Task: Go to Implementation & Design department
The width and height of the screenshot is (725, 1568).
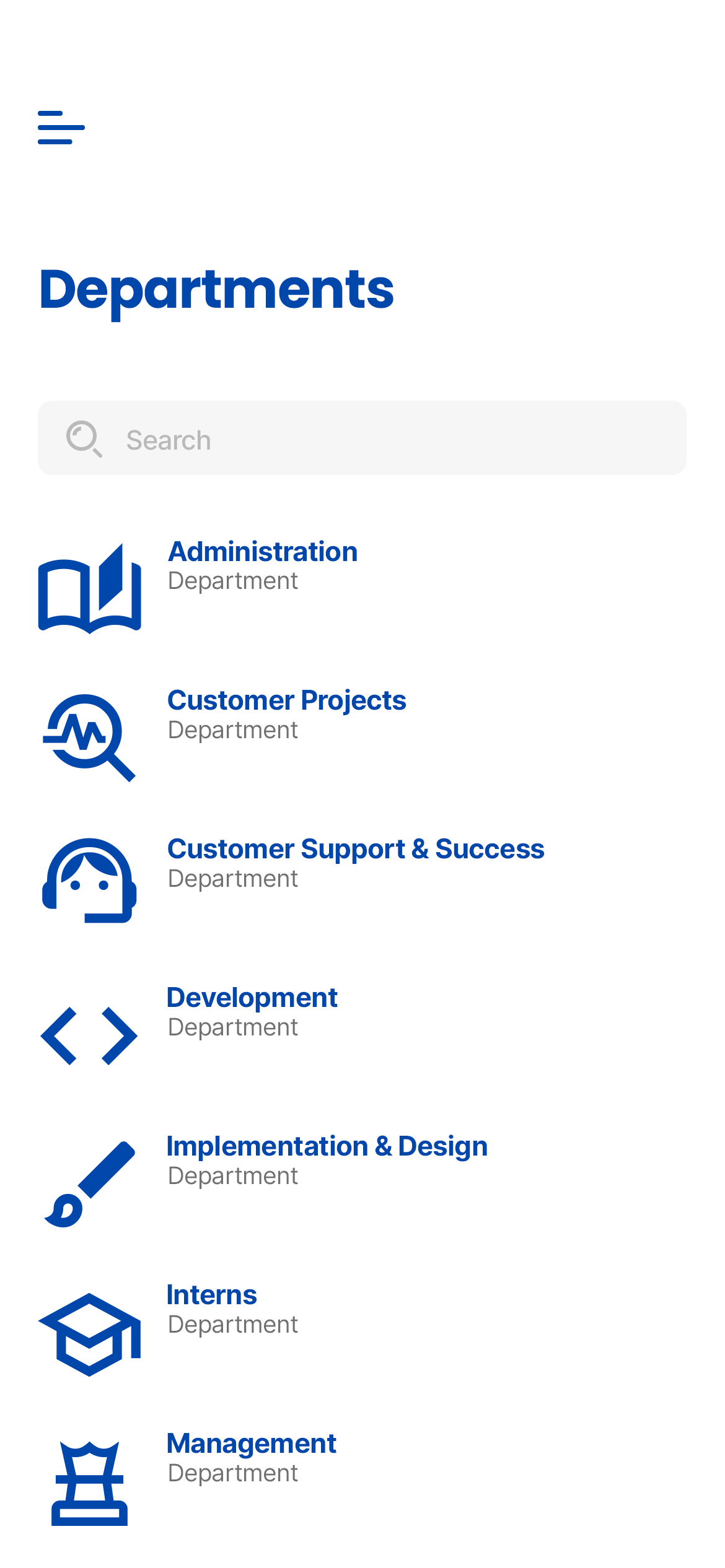Action: pyautogui.click(x=327, y=1159)
